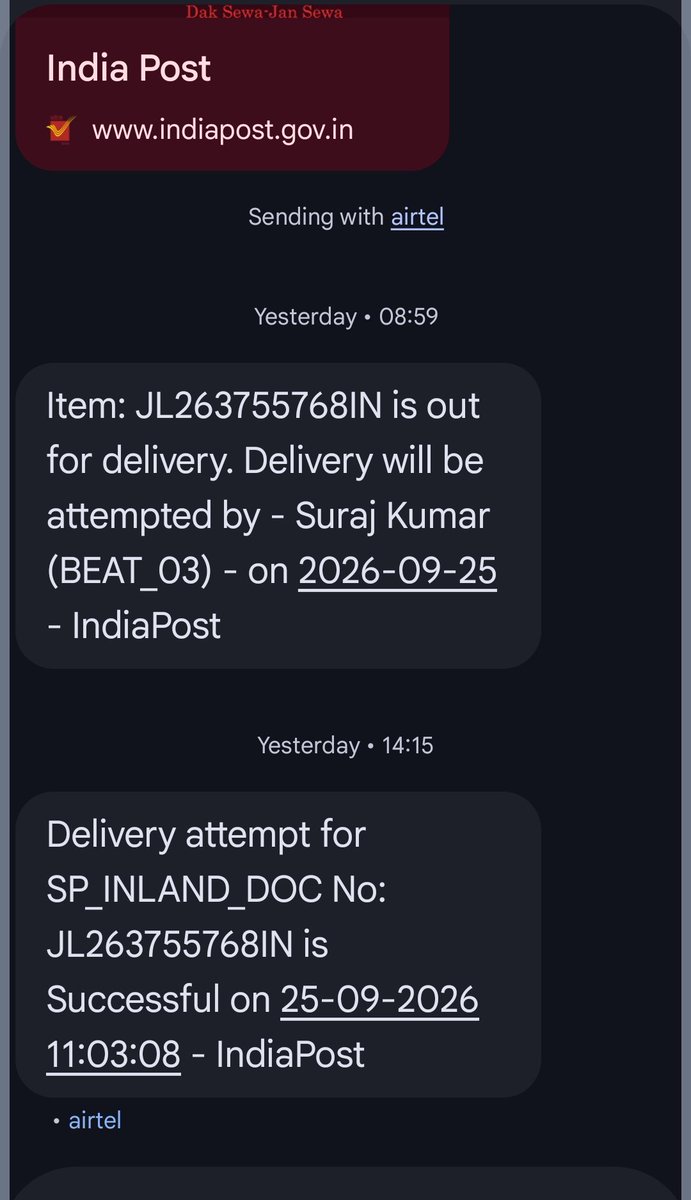Image resolution: width=691 pixels, height=1200 pixels.
Task: Tap the airtel link next to Sending with
Action: (417, 216)
